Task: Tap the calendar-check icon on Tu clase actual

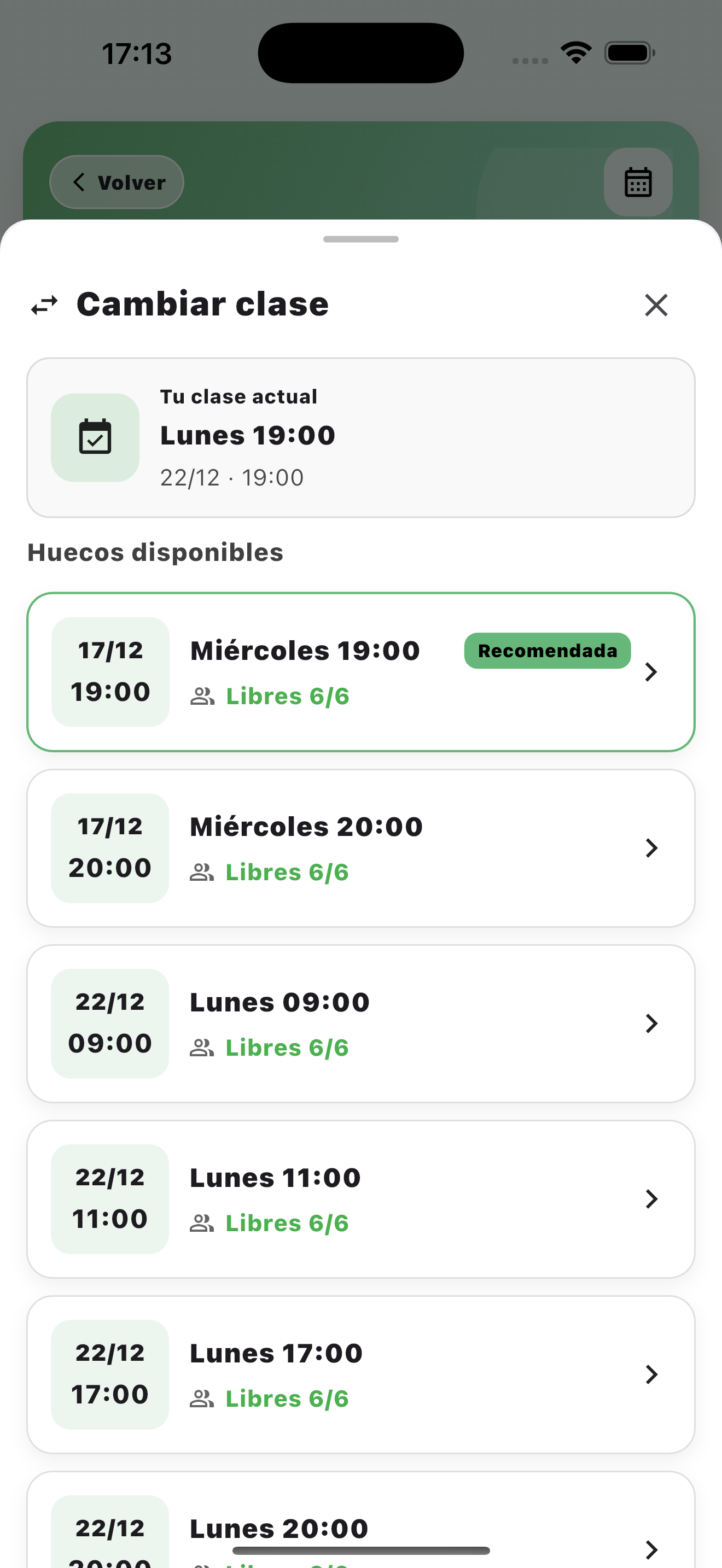Action: [95, 436]
